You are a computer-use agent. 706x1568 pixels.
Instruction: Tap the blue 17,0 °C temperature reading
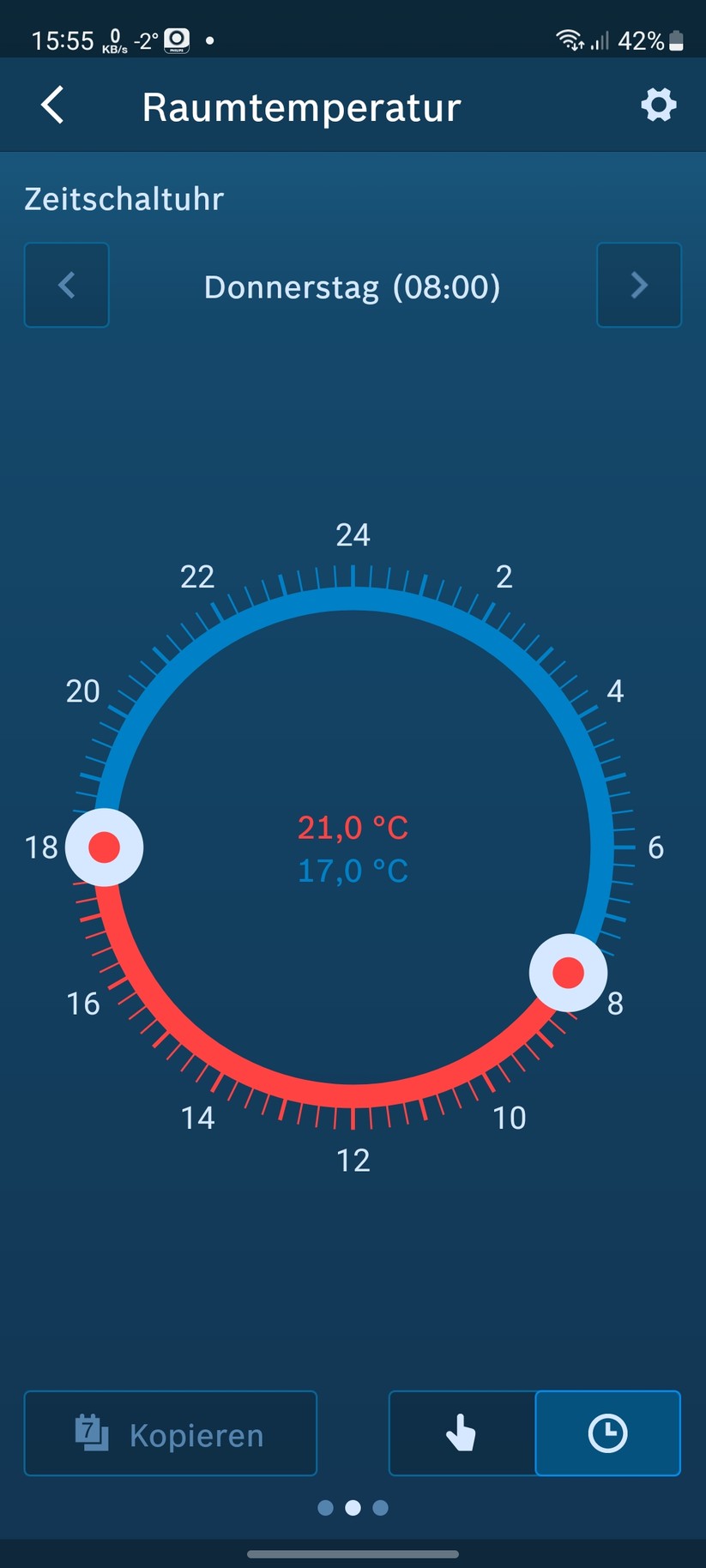click(x=353, y=870)
